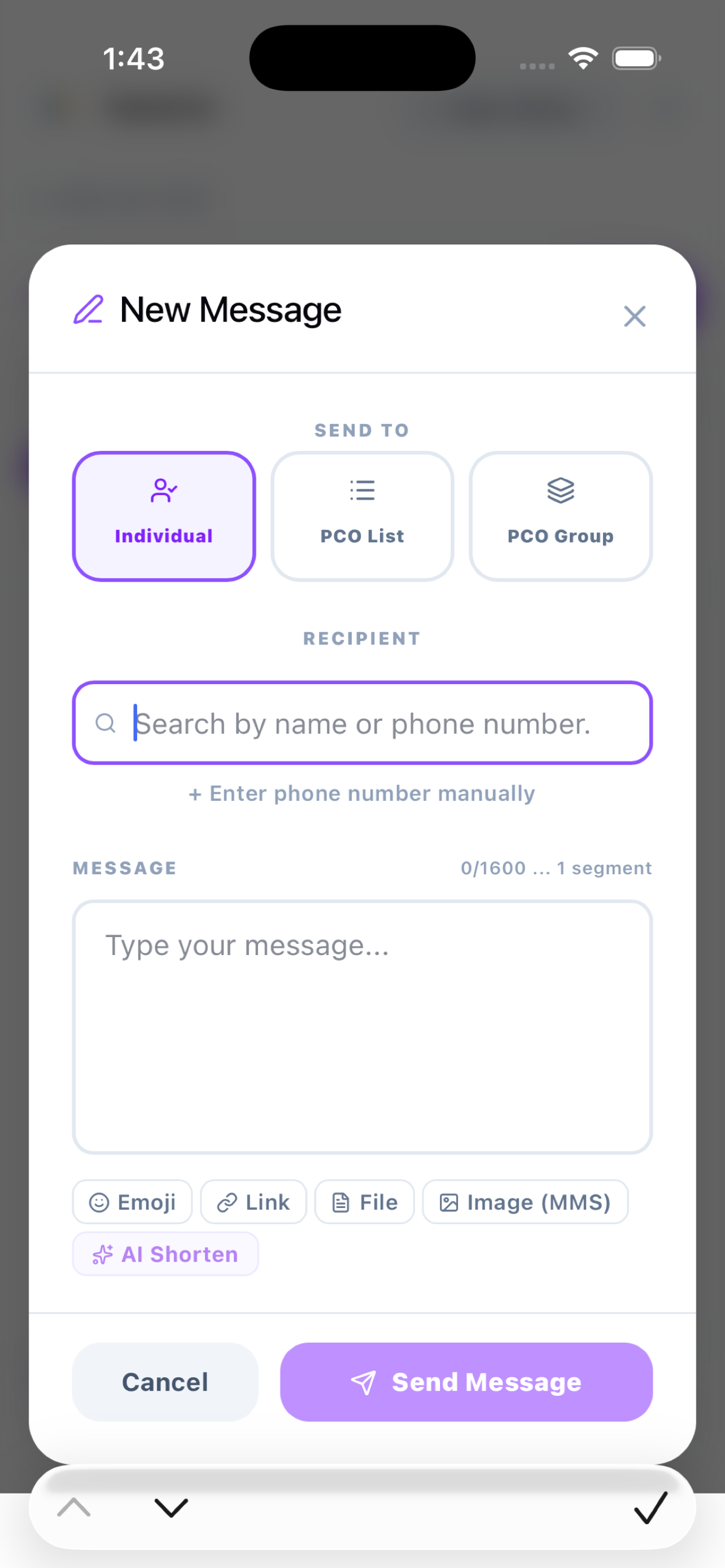Focus the recipient search field
This screenshot has width=725, height=1568.
(362, 722)
